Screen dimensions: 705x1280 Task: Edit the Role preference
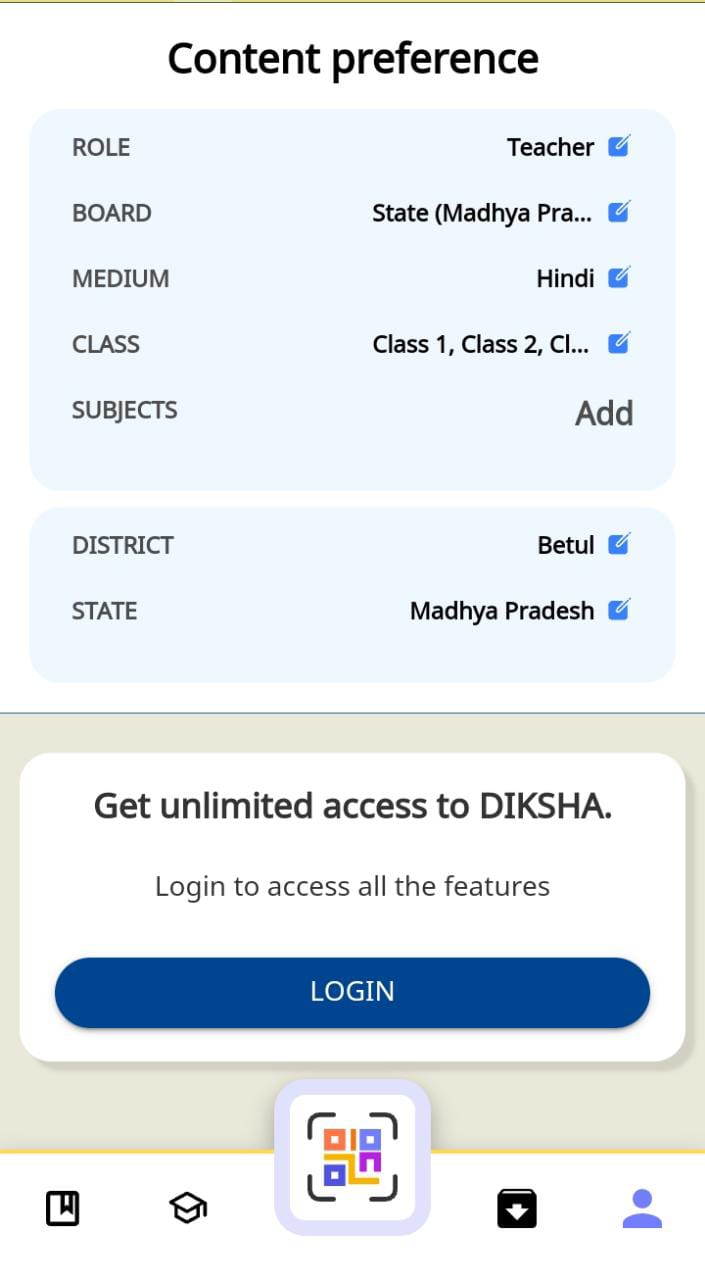tap(619, 147)
